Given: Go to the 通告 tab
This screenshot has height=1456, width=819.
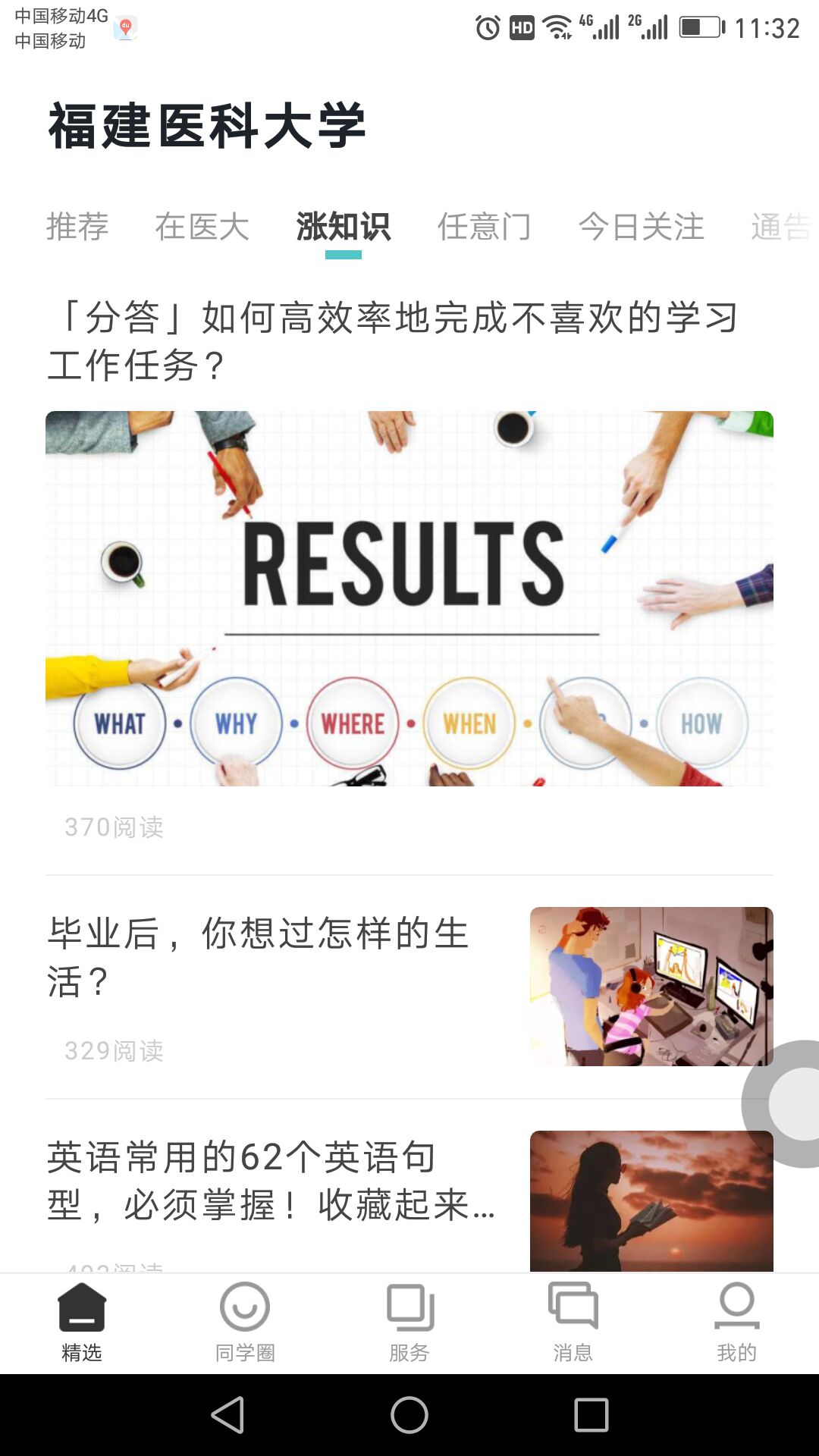Looking at the screenshot, I should [x=781, y=227].
